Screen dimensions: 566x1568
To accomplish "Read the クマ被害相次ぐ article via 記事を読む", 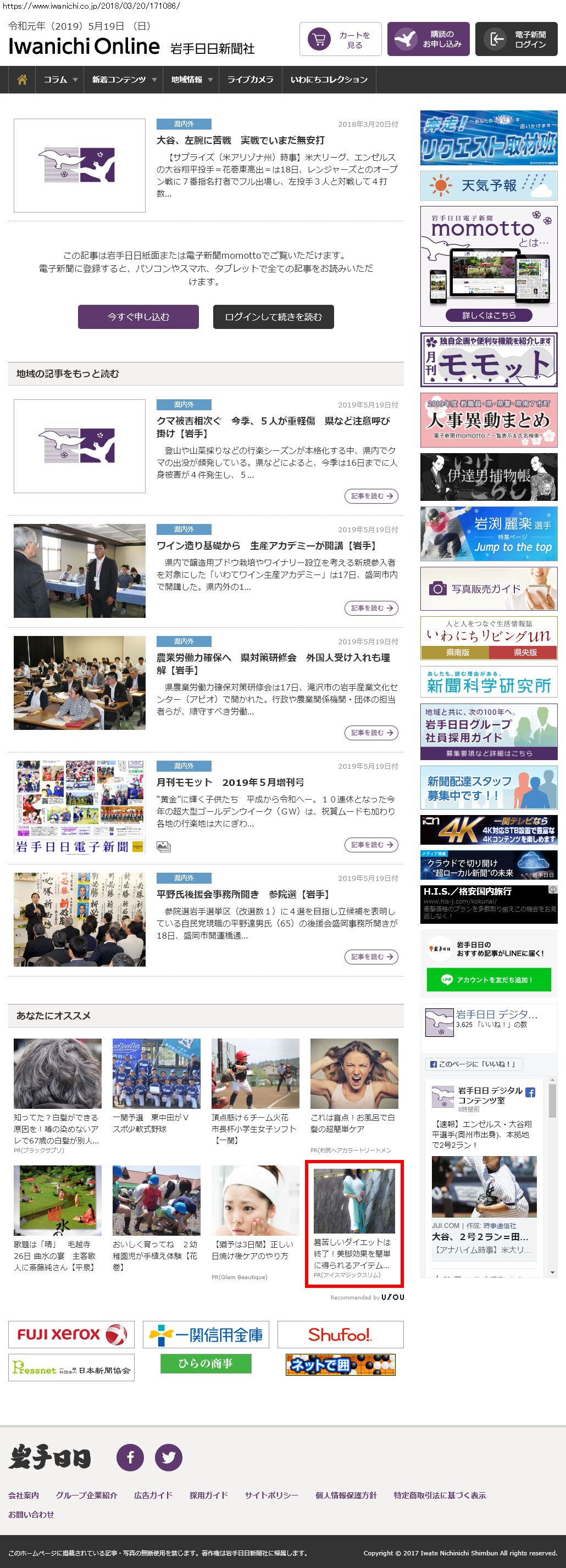I will pyautogui.click(x=371, y=496).
